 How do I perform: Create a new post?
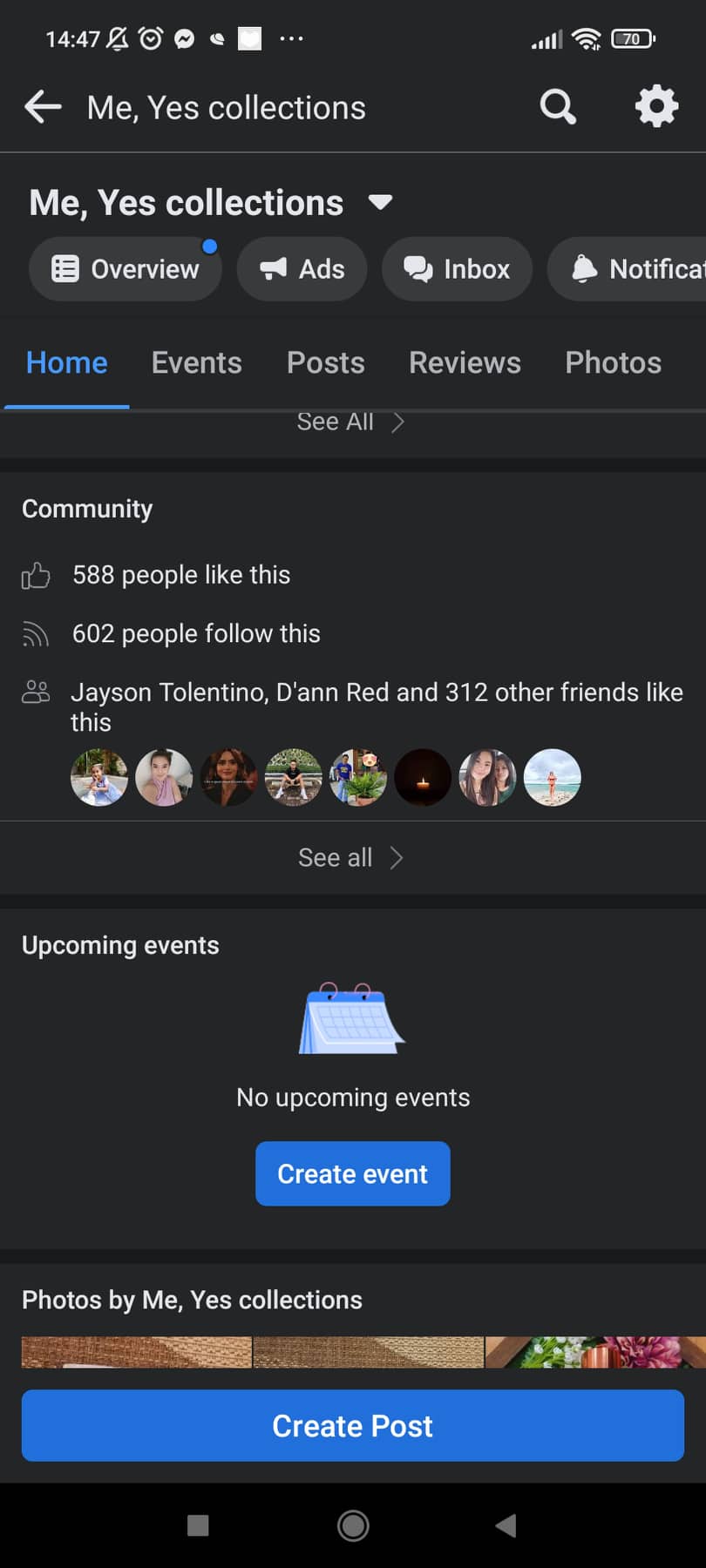tap(353, 1426)
